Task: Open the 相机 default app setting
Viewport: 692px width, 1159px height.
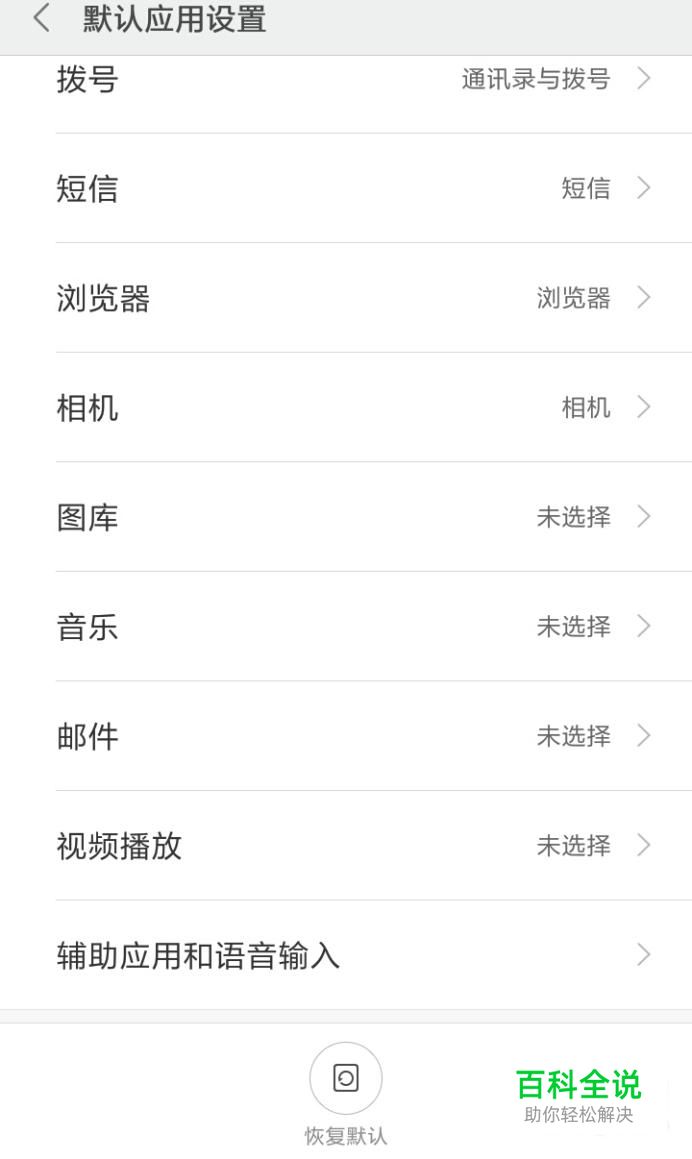Action: pyautogui.click(x=346, y=407)
